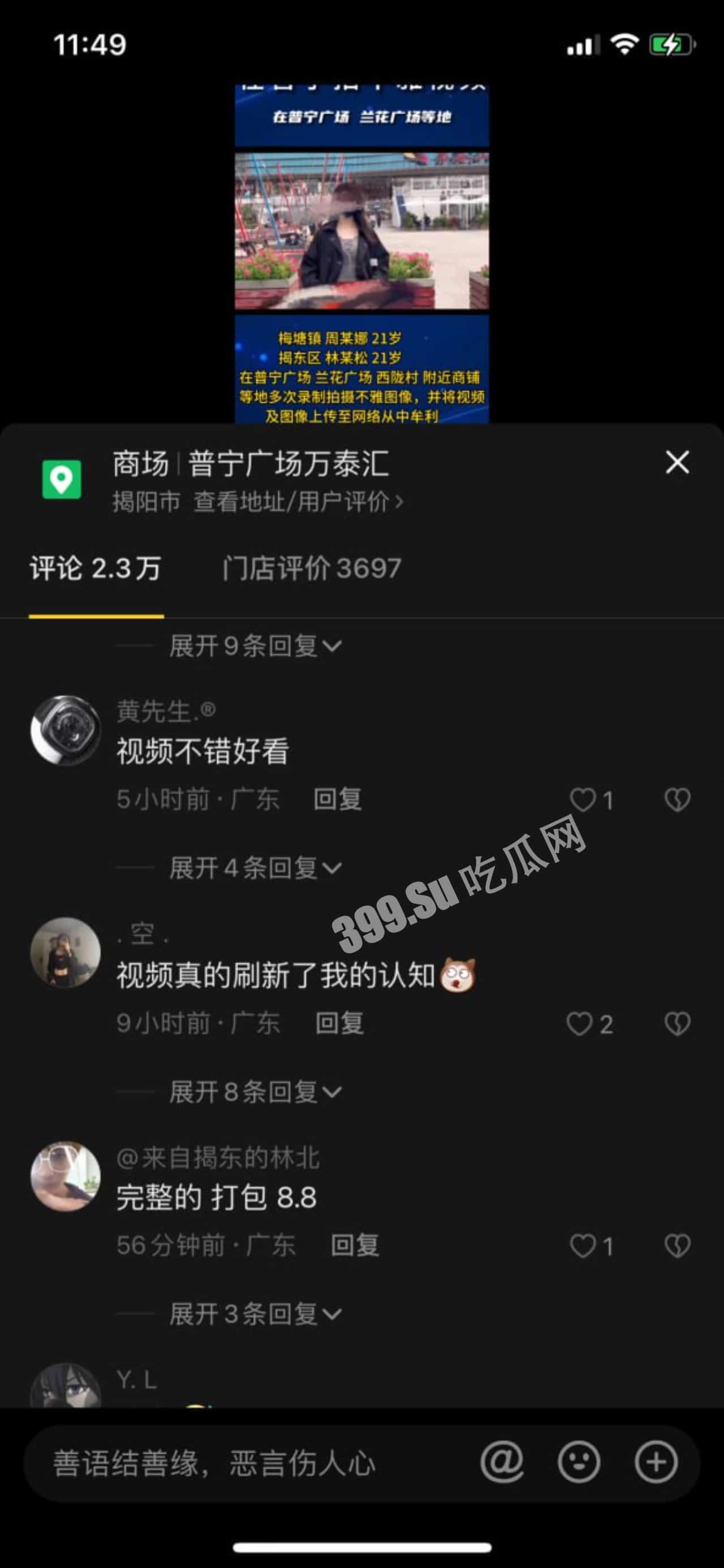Screen dimensions: 724x1568
Task: Dislike the comment 完整的 打包 8.8
Action: pyautogui.click(x=677, y=1246)
